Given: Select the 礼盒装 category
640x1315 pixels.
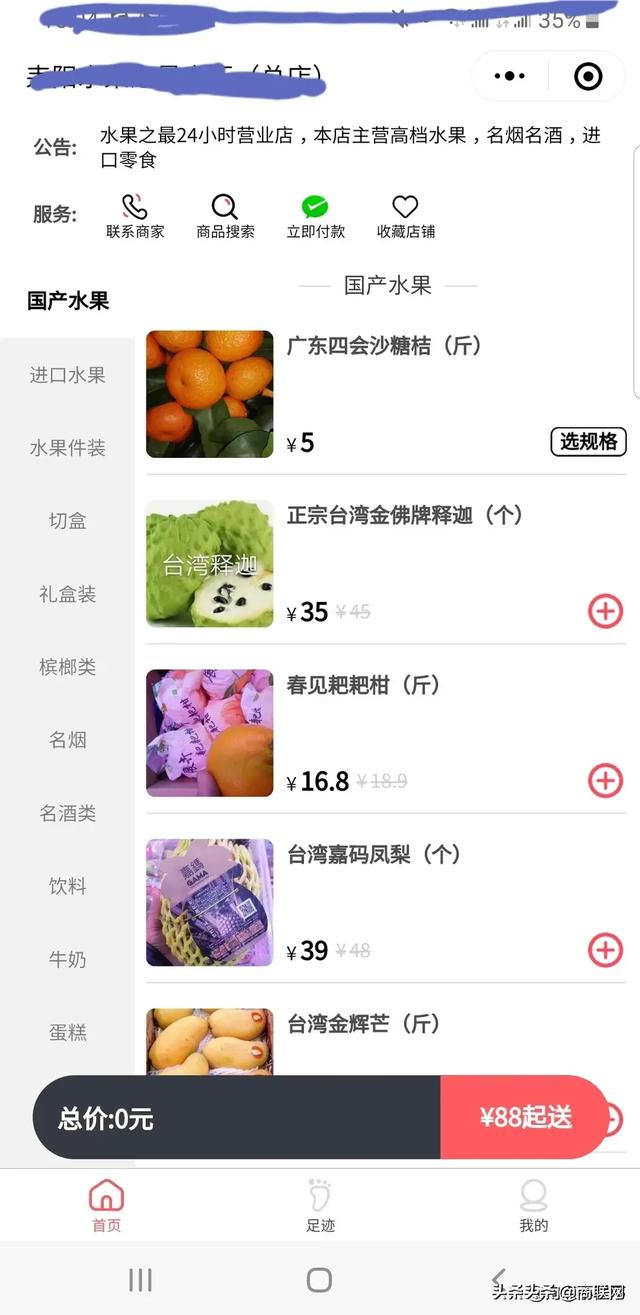Looking at the screenshot, I should click(67, 594).
